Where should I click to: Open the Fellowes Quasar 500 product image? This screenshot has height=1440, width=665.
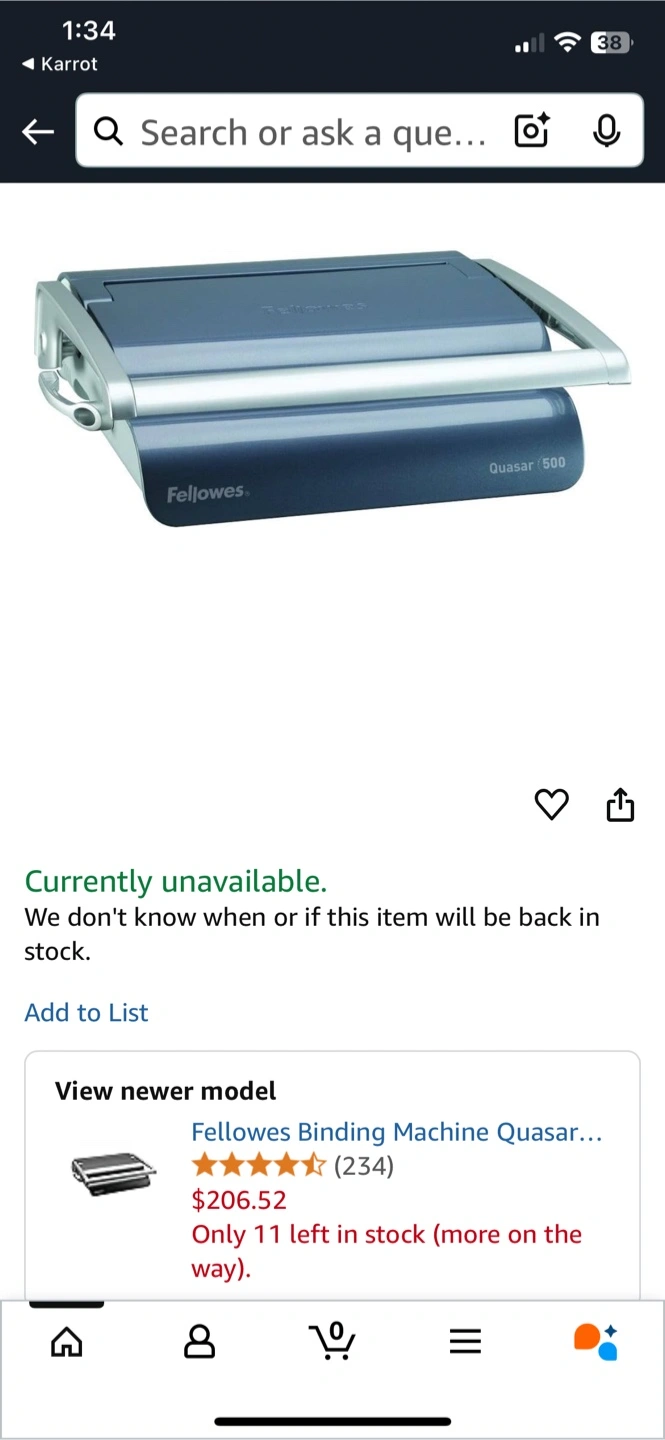pyautogui.click(x=333, y=388)
